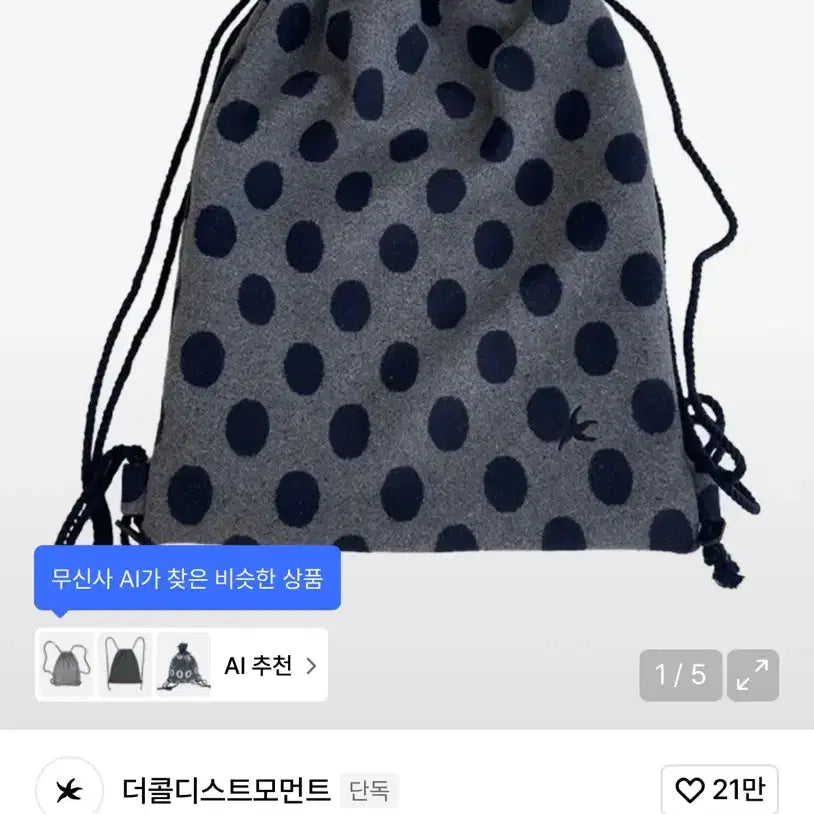Like the brand with 21만 hearts
814x814 pixels.
click(x=720, y=791)
